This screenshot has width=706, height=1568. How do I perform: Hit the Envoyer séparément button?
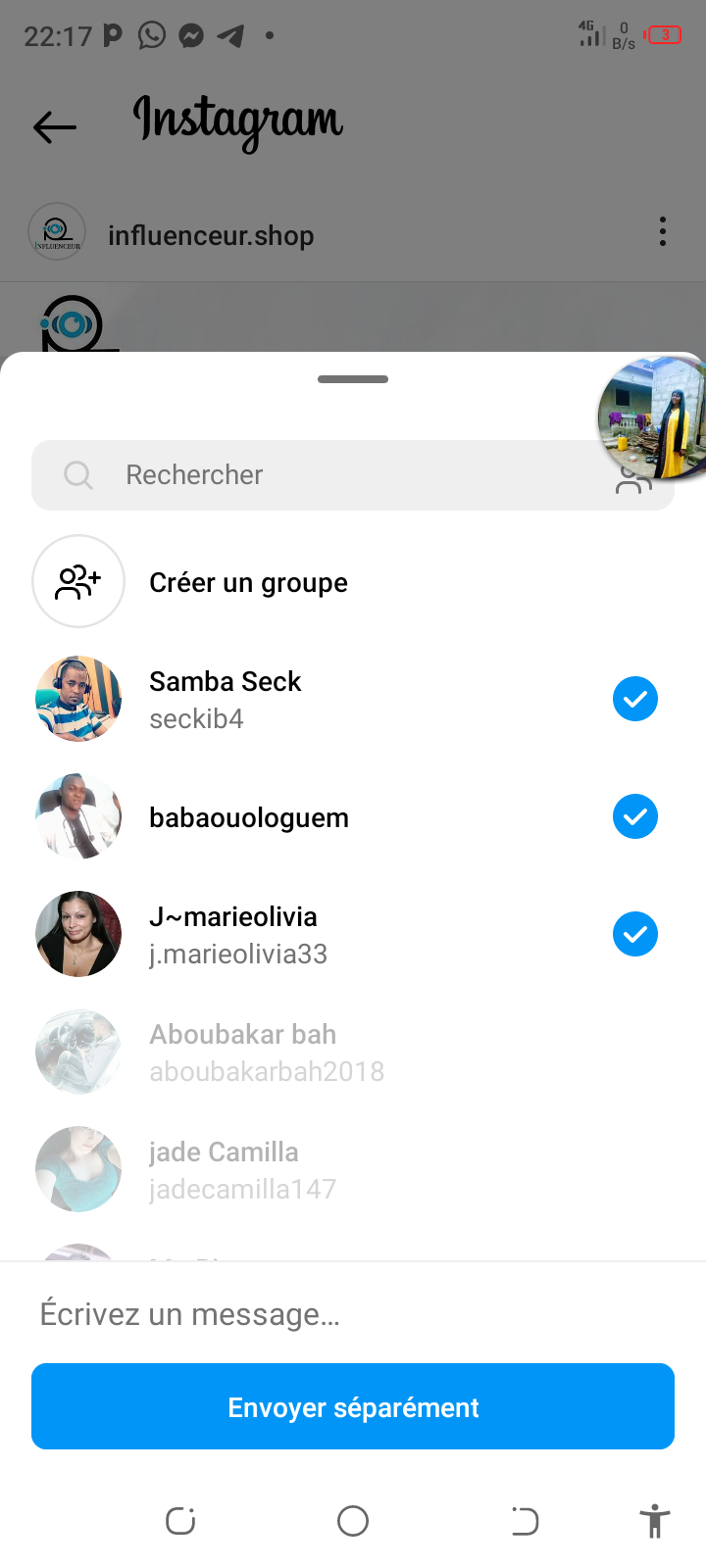click(353, 1406)
